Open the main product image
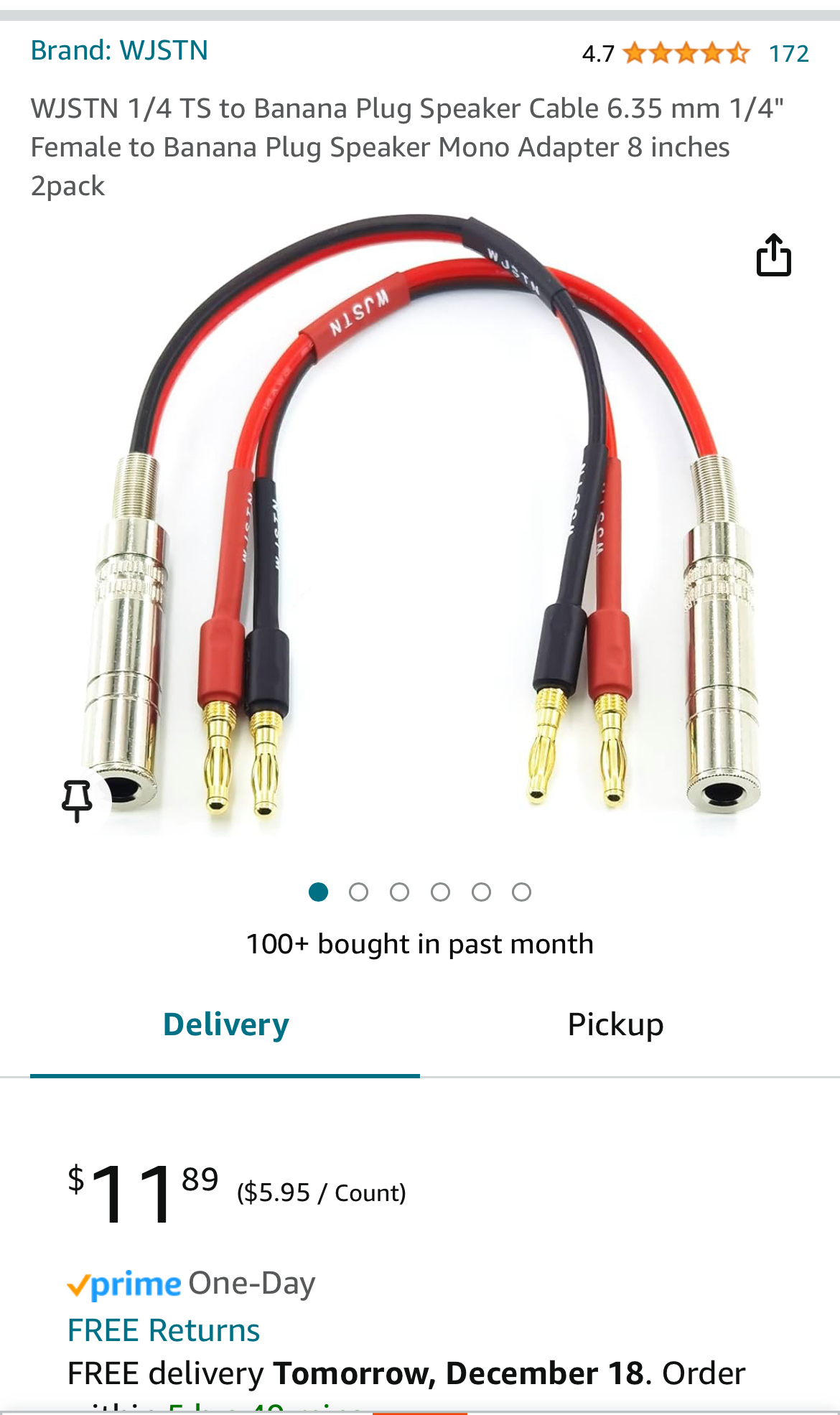 [x=420, y=524]
